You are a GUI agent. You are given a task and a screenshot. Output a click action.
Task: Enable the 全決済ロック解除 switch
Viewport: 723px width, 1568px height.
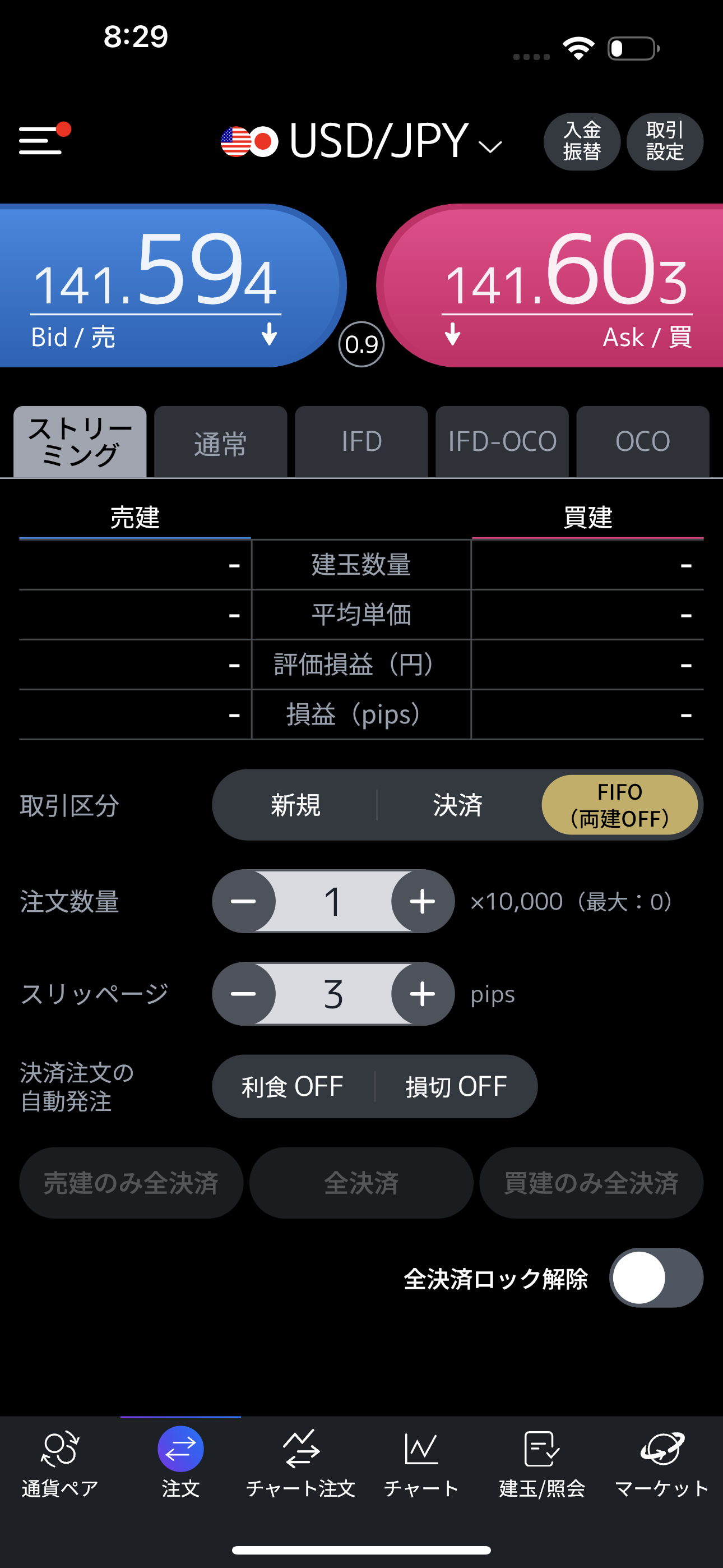click(656, 1278)
